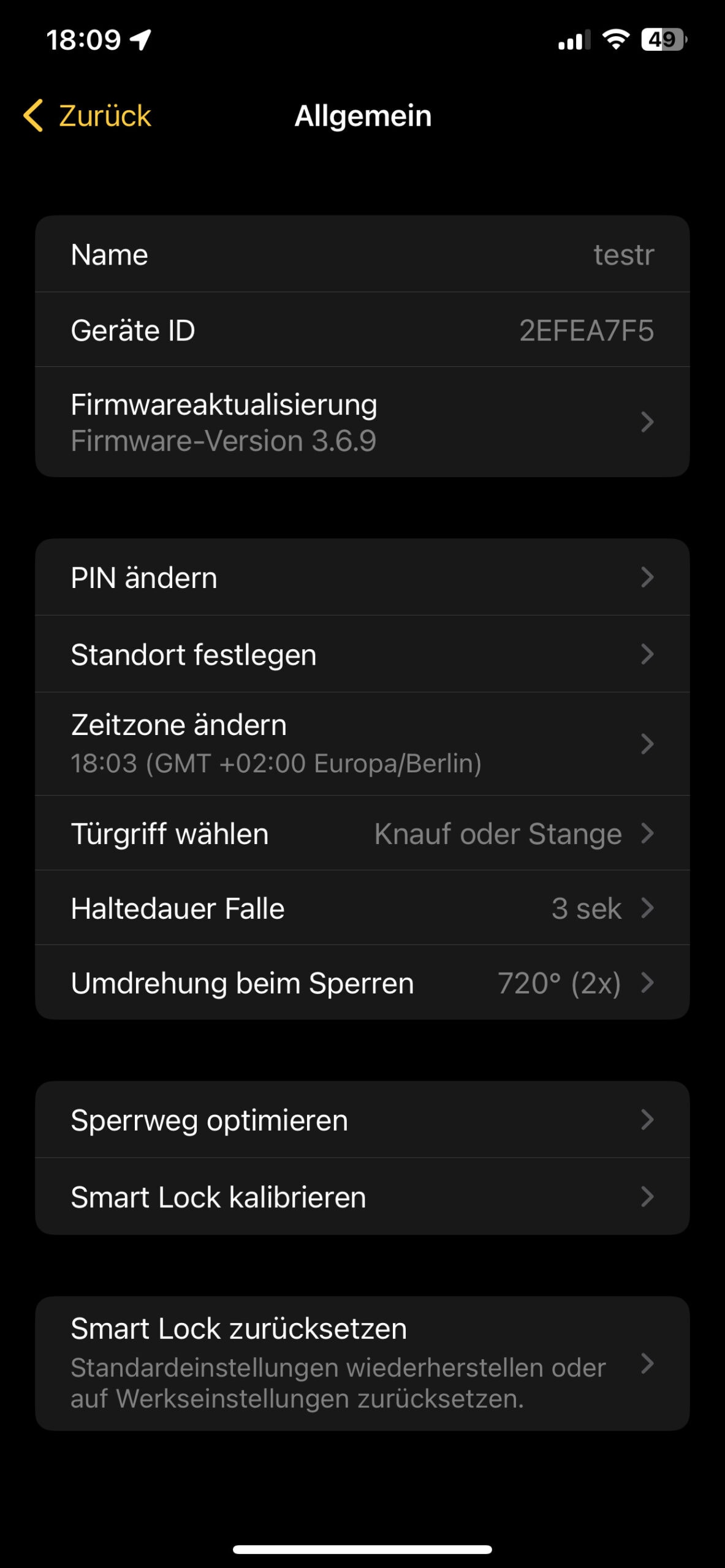Open Türgriff wählen setting
The height and width of the screenshot is (1568, 725).
[x=362, y=833]
